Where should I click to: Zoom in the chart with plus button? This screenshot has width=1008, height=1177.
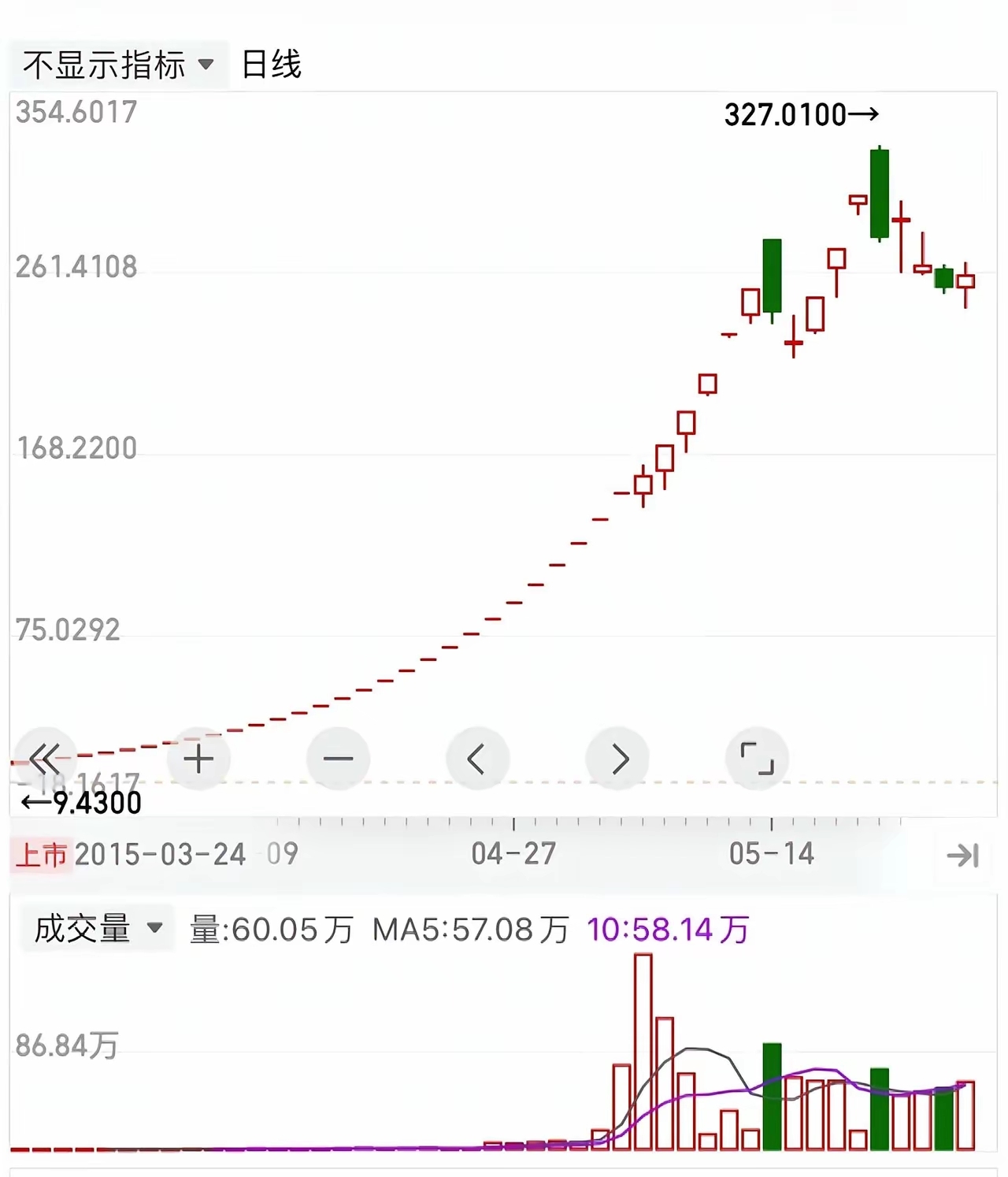(x=198, y=759)
